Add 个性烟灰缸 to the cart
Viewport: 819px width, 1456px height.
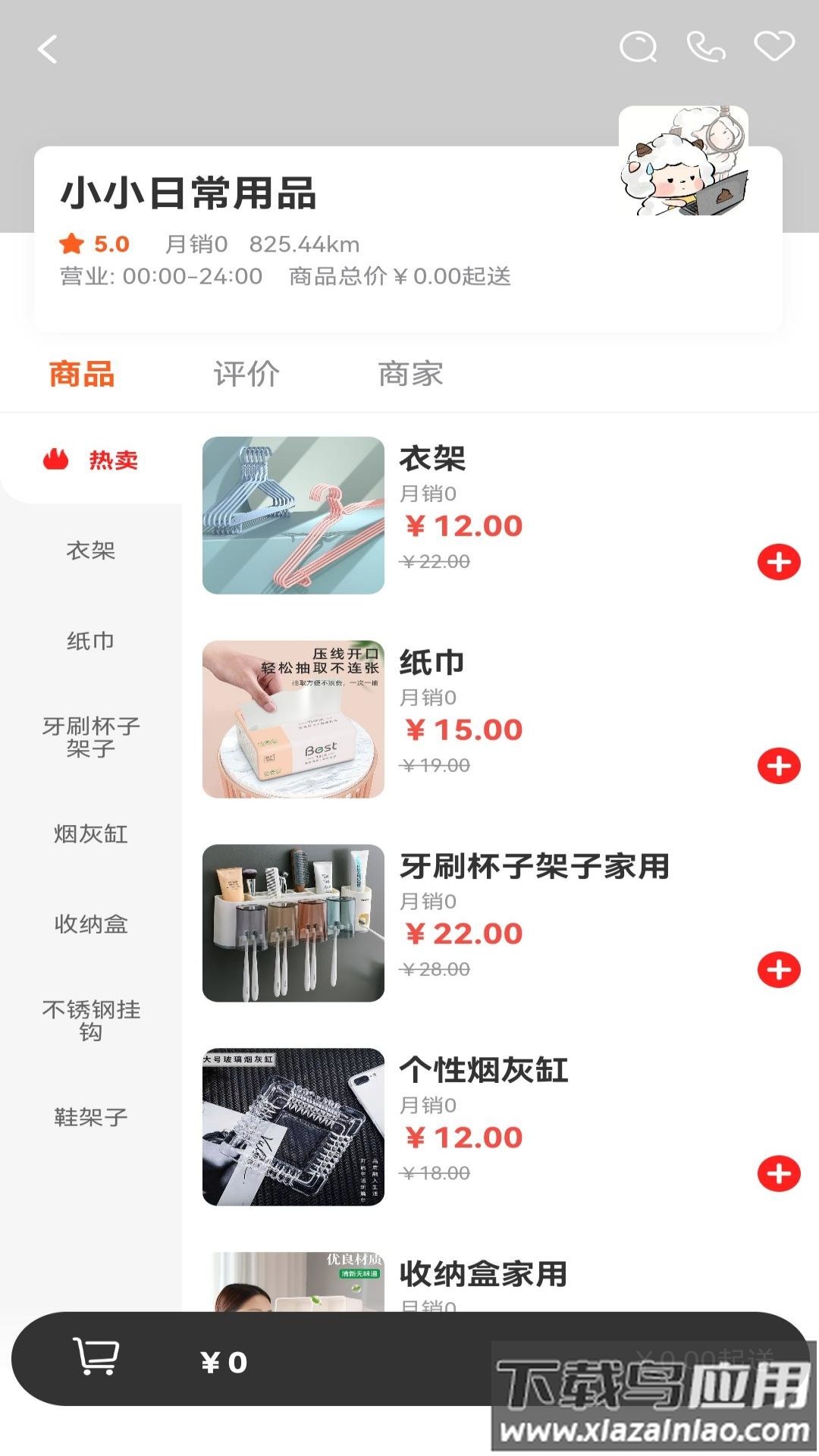pyautogui.click(x=779, y=1174)
